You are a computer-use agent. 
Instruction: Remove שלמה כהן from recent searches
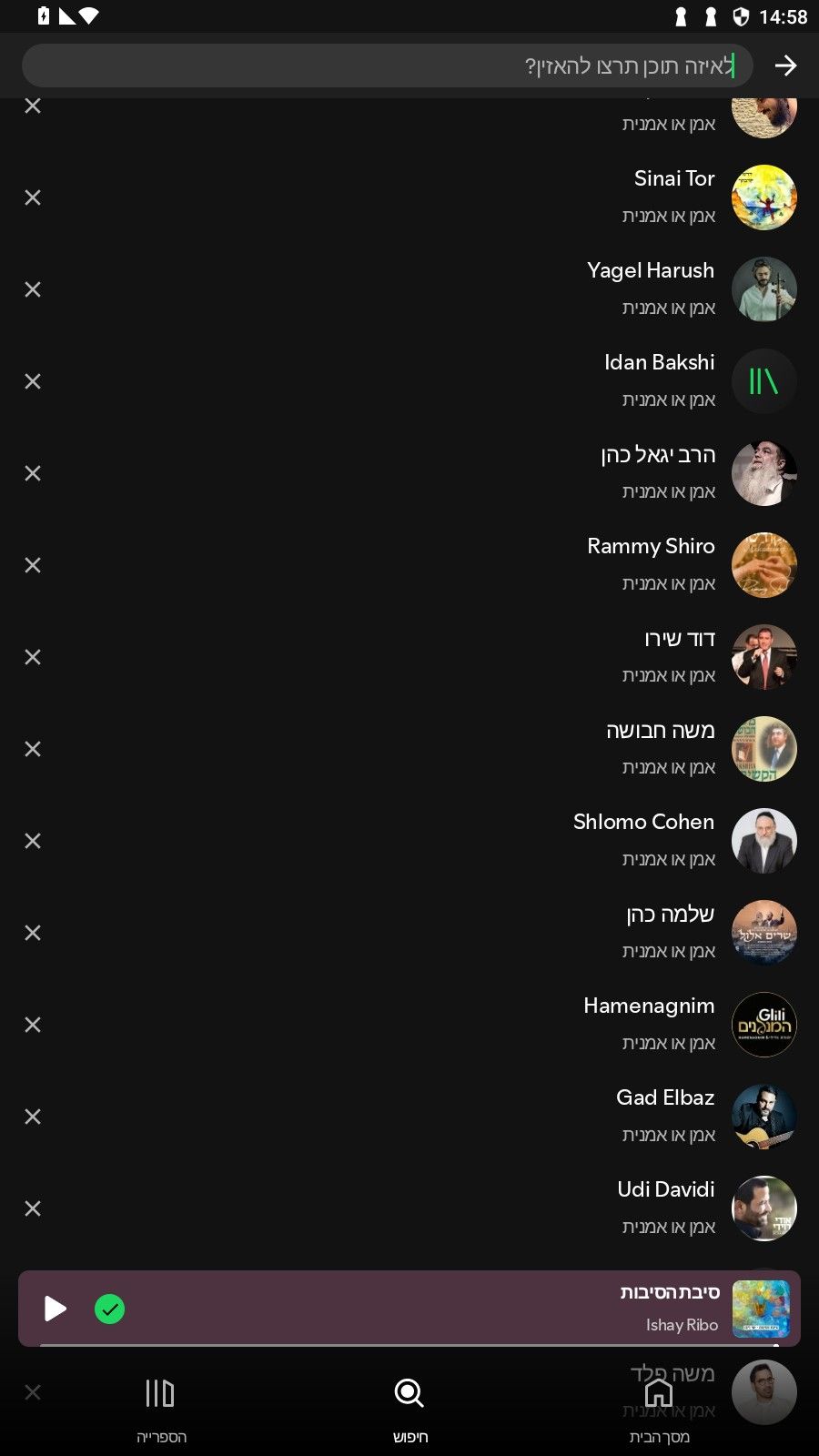tap(33, 933)
